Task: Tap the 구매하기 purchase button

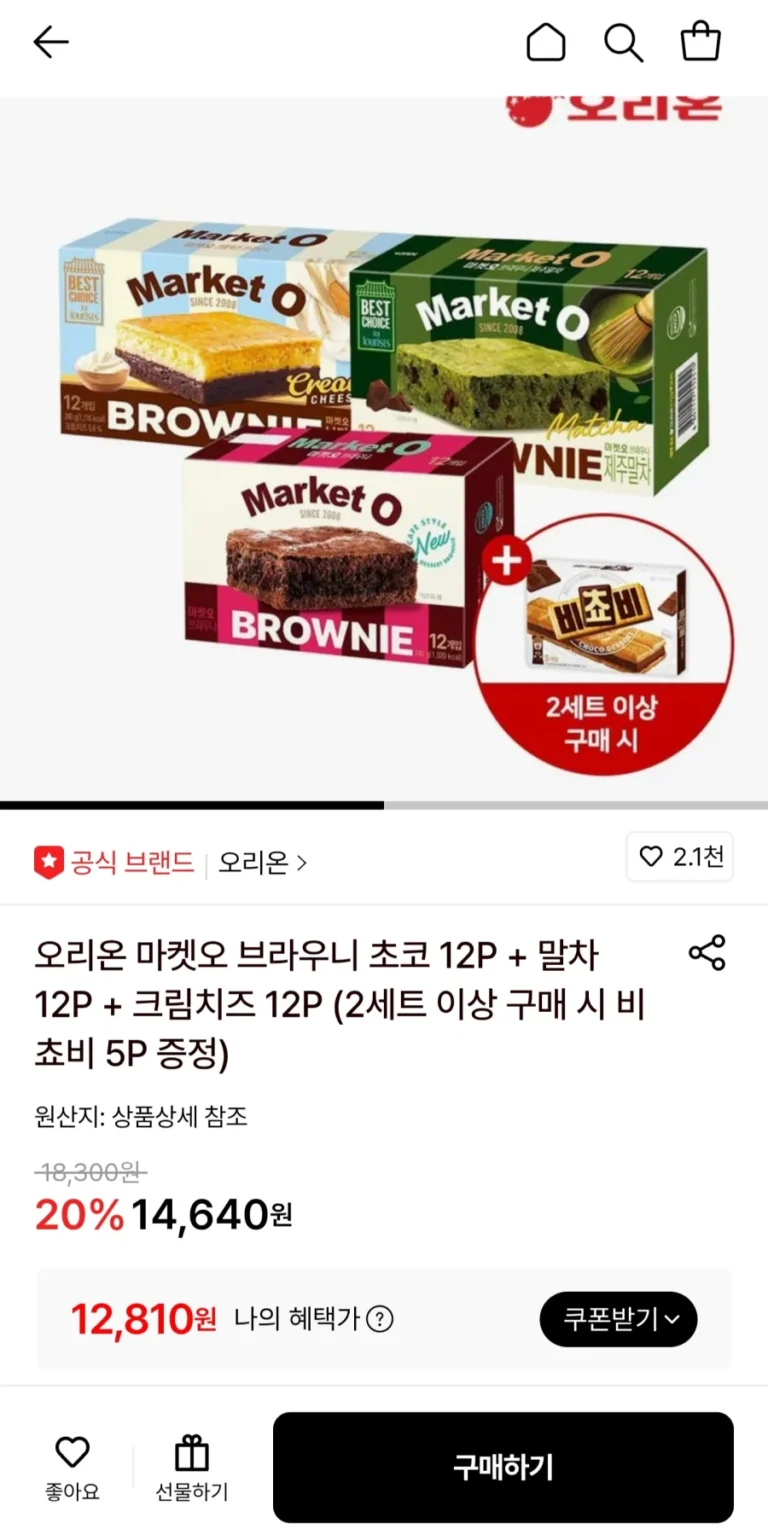Action: [503, 1467]
